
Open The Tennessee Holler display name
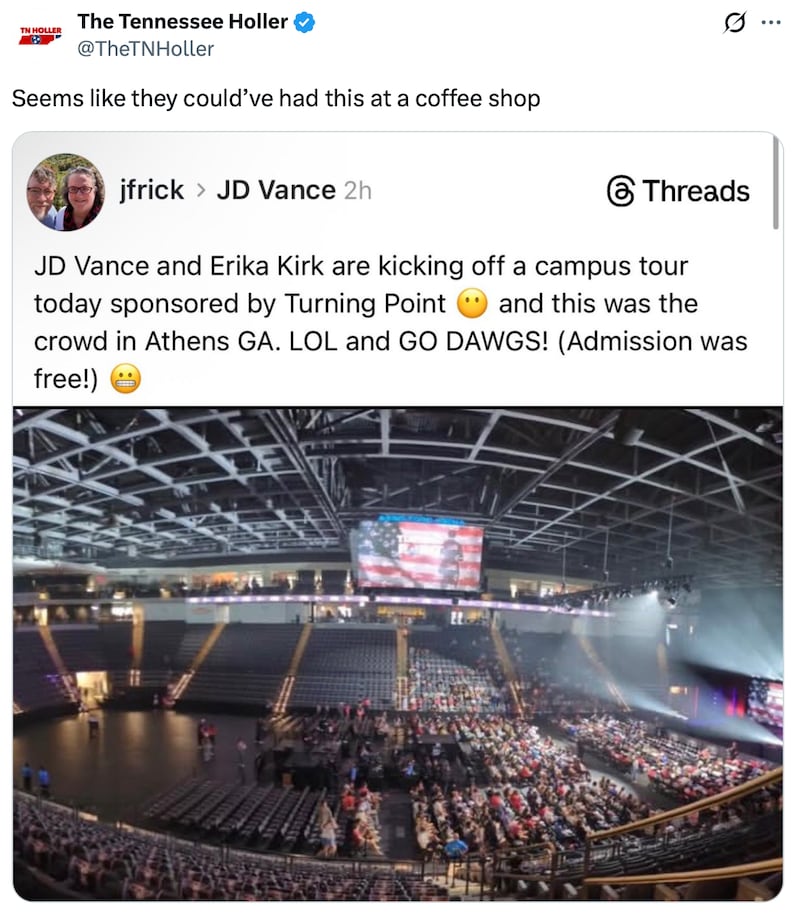pos(185,21)
